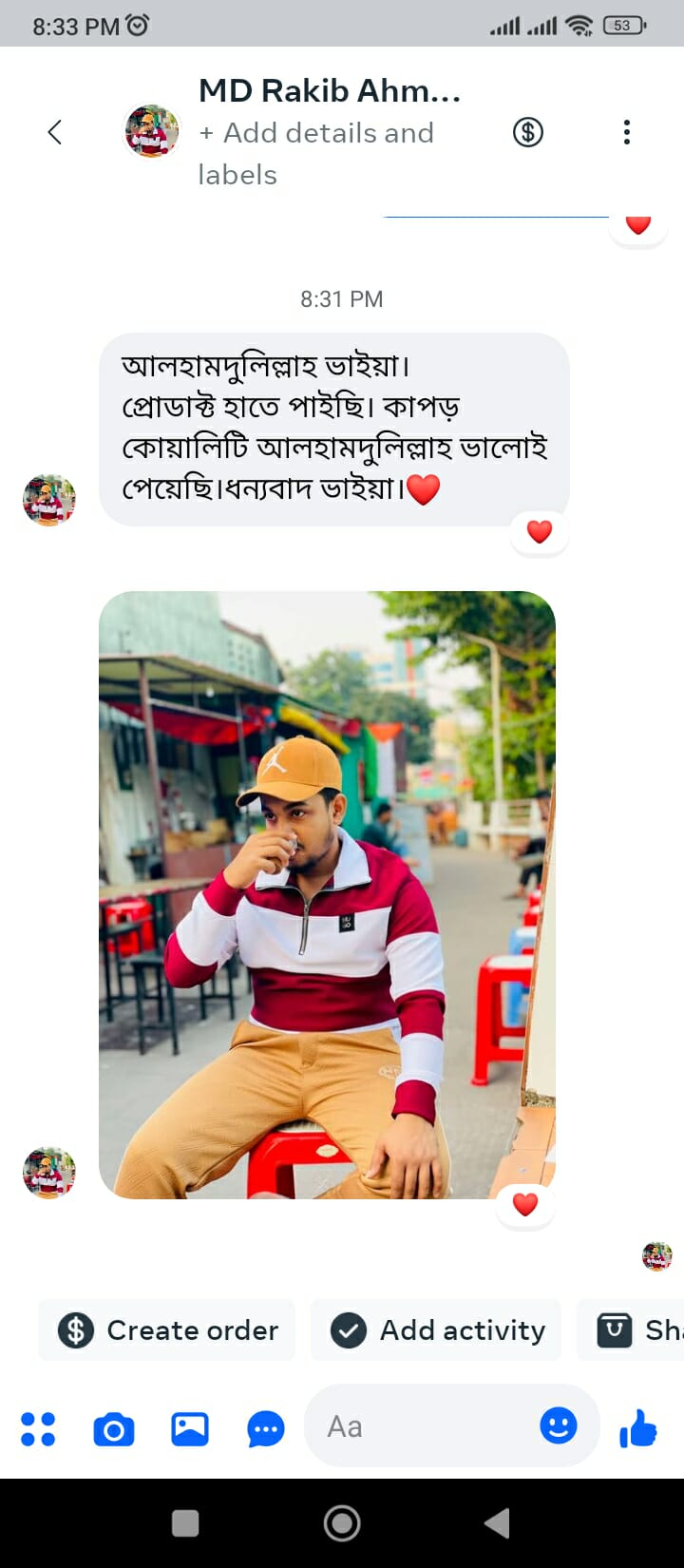This screenshot has height=1568, width=684.
Task: Go back to the inbox with the back arrow
Action: point(55,132)
